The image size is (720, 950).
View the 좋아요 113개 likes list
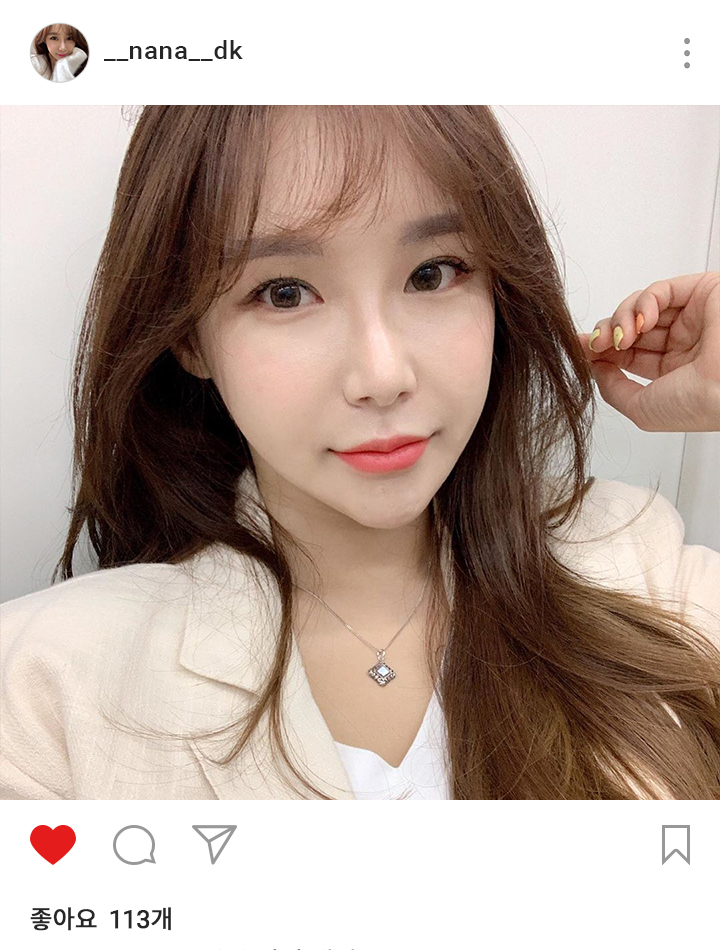click(101, 919)
